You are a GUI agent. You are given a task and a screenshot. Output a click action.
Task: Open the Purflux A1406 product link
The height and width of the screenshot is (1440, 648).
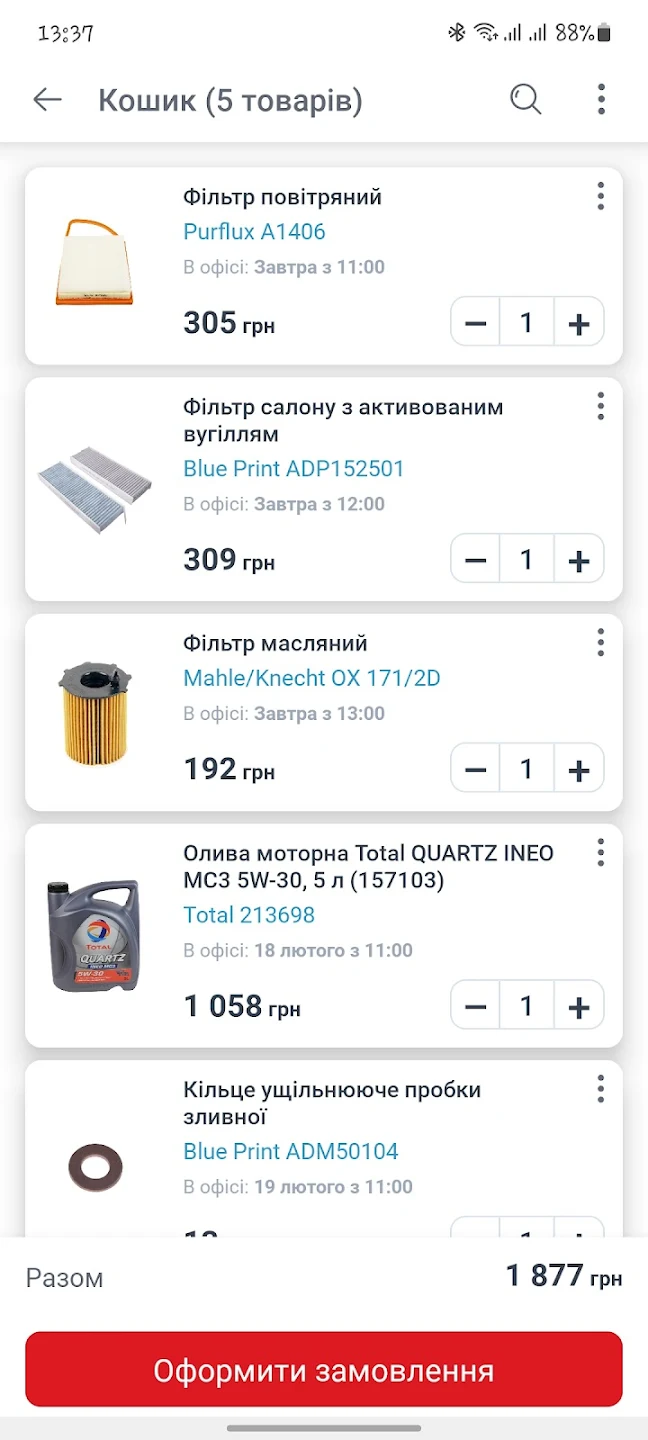(254, 232)
